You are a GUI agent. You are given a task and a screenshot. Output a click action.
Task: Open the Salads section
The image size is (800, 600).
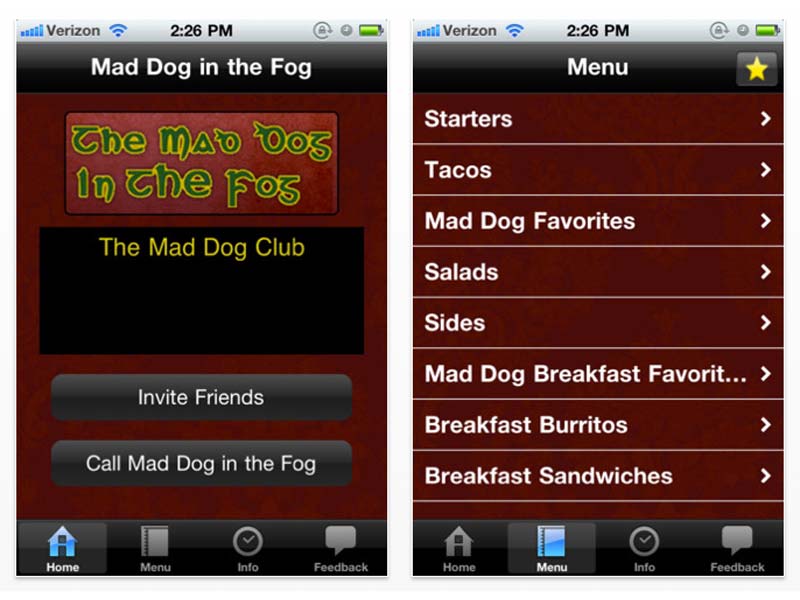click(x=598, y=272)
